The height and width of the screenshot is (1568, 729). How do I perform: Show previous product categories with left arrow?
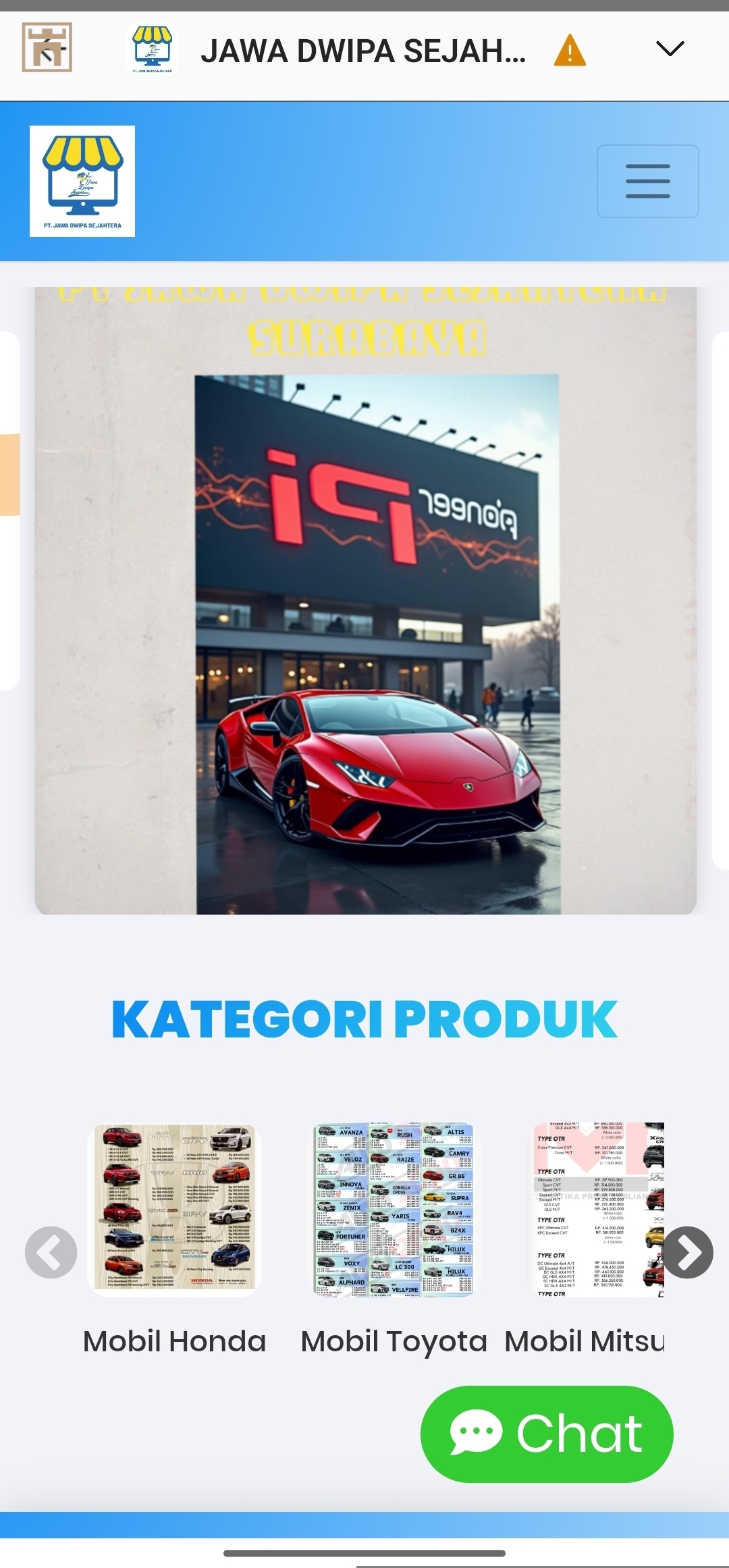point(51,1253)
